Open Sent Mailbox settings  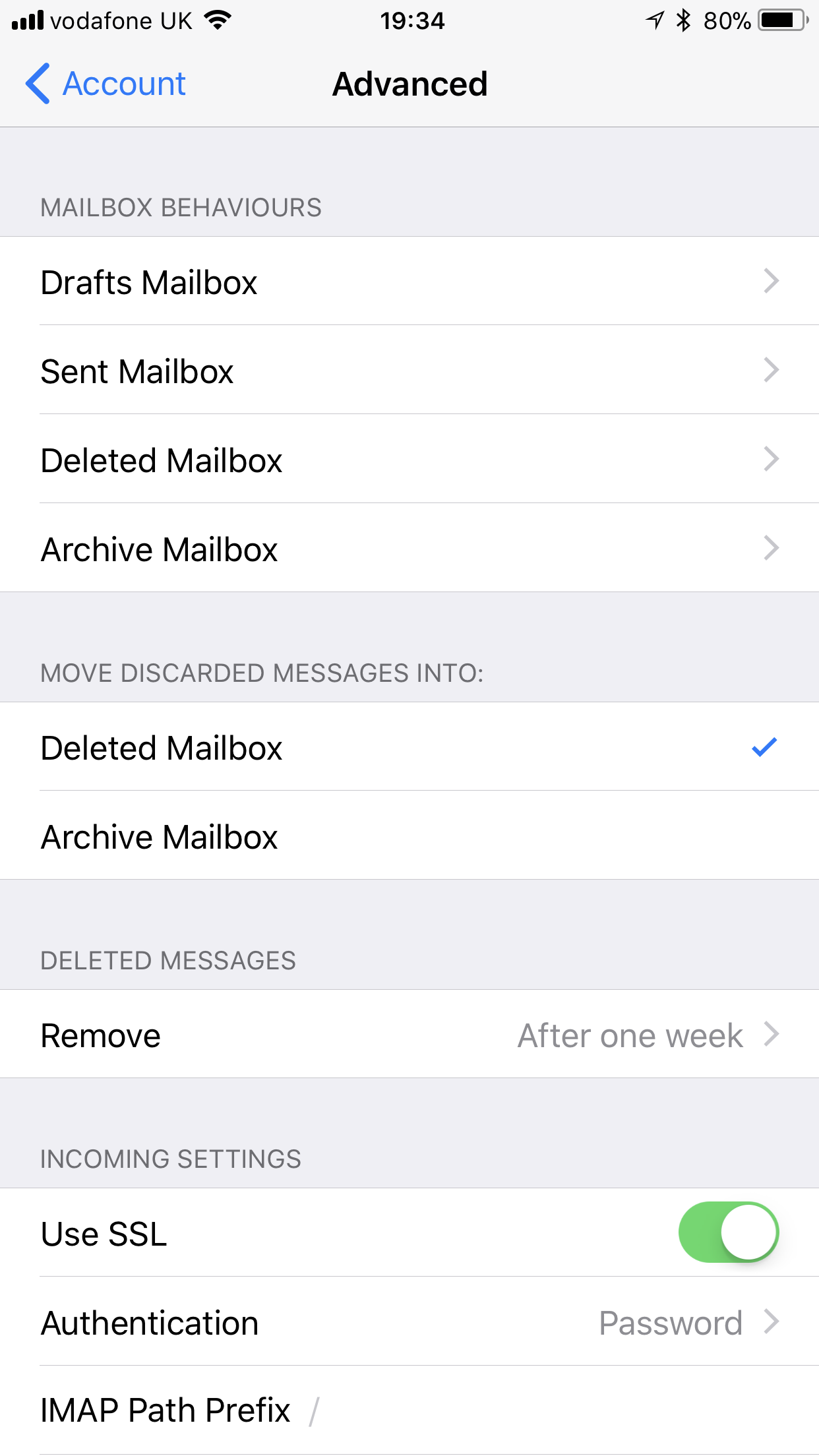(409, 371)
